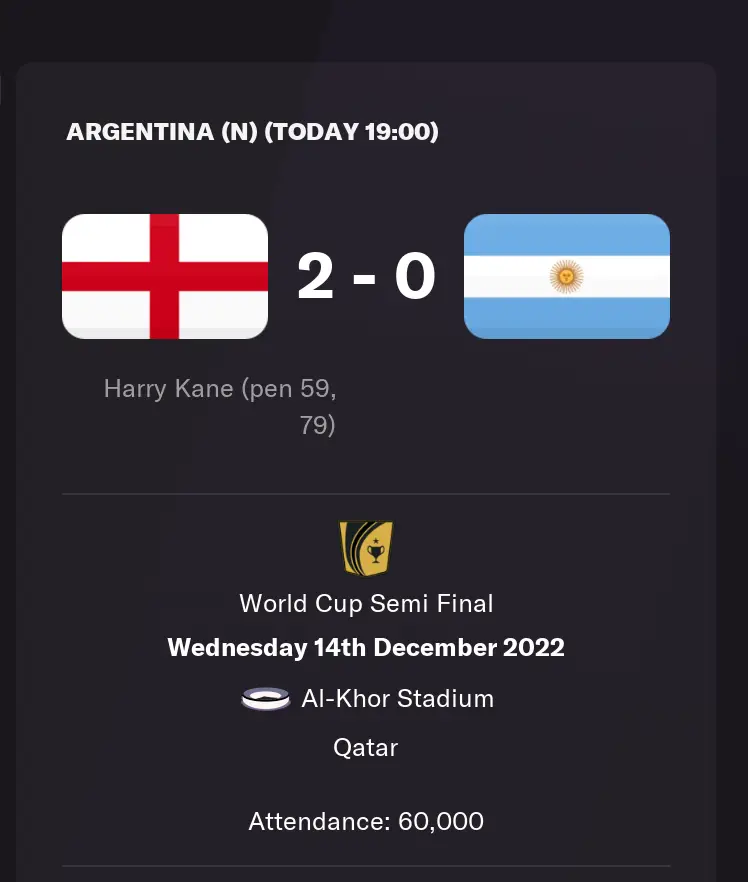The height and width of the screenshot is (882, 748).
Task: View World Cup Semi Final competition details
Action: 366,603
